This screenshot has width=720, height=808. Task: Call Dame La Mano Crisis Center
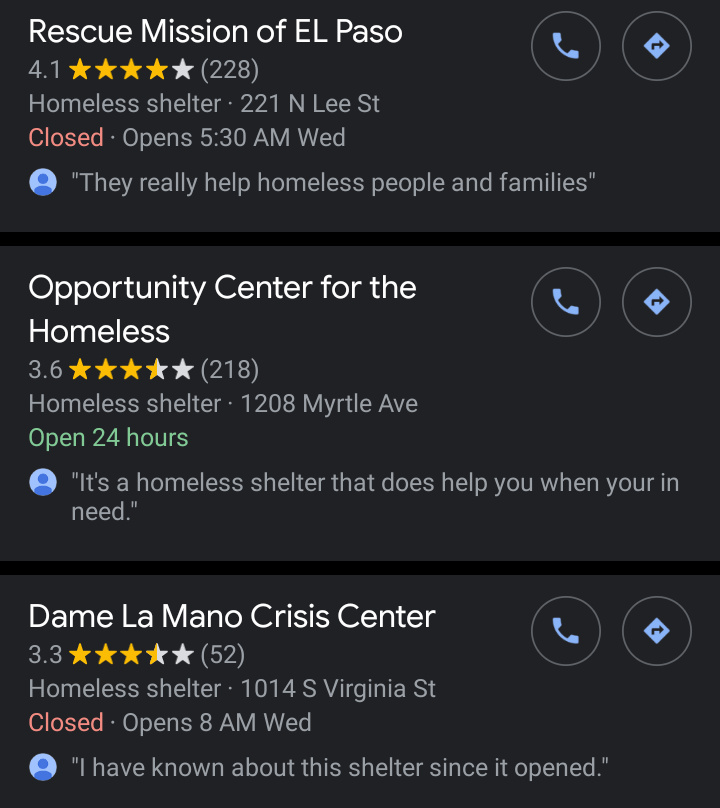pyautogui.click(x=566, y=630)
